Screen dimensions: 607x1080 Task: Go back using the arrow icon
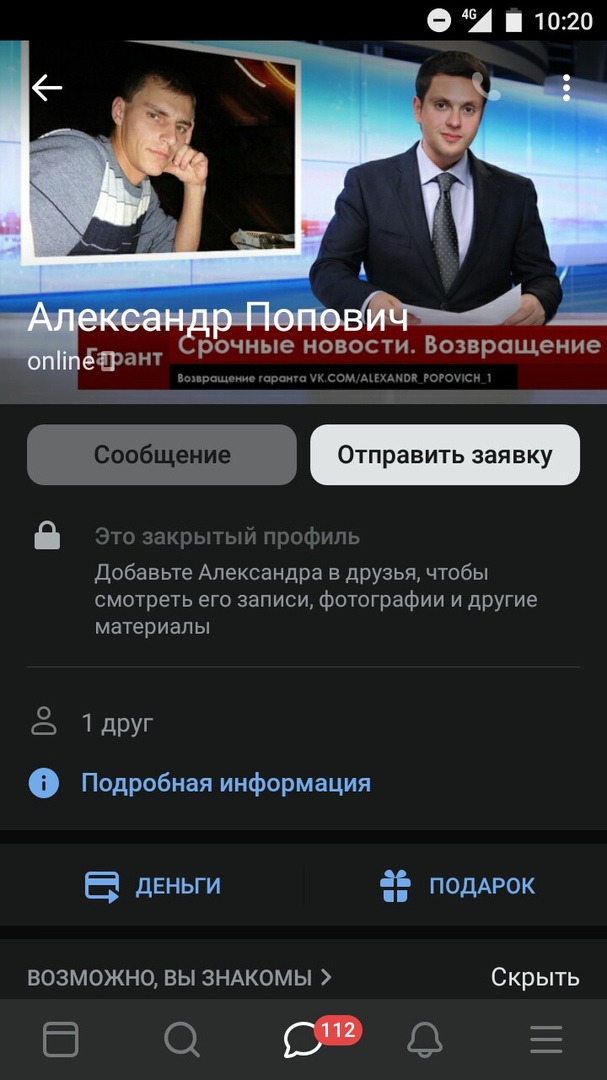[46, 88]
